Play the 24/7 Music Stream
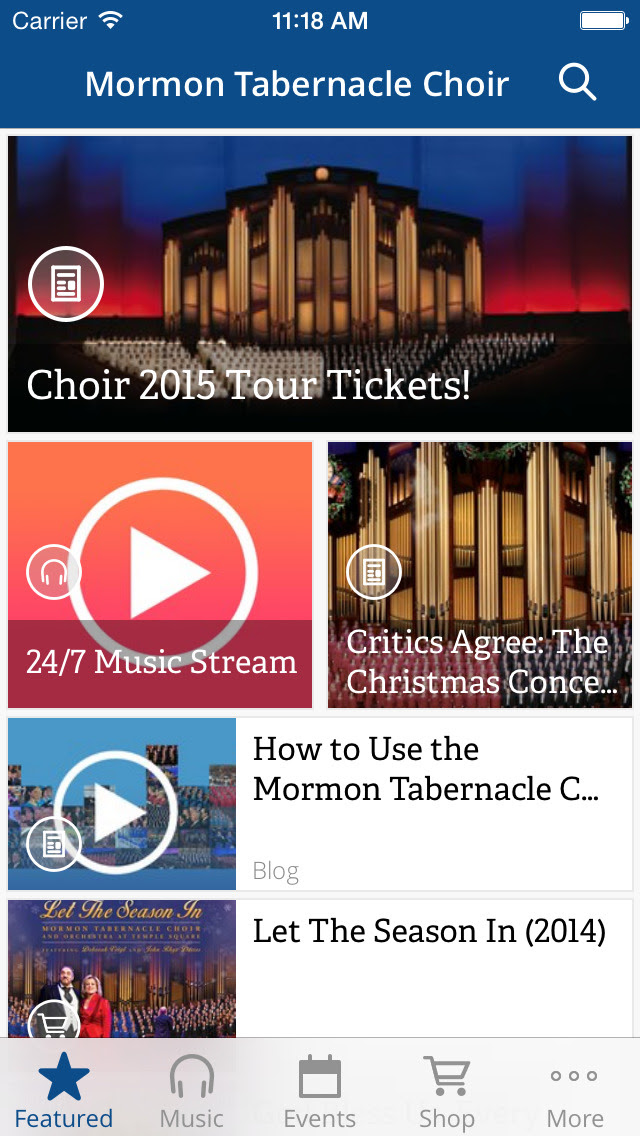This screenshot has height=1136, width=640. click(161, 574)
